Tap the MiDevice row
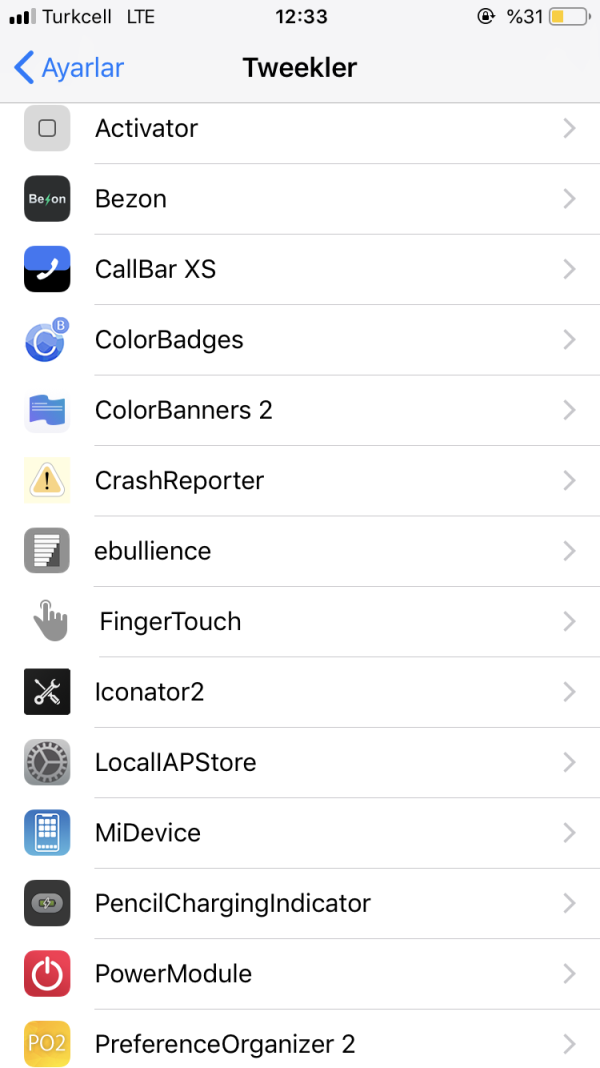Image resolution: width=600 pixels, height=1068 pixels. (x=300, y=833)
